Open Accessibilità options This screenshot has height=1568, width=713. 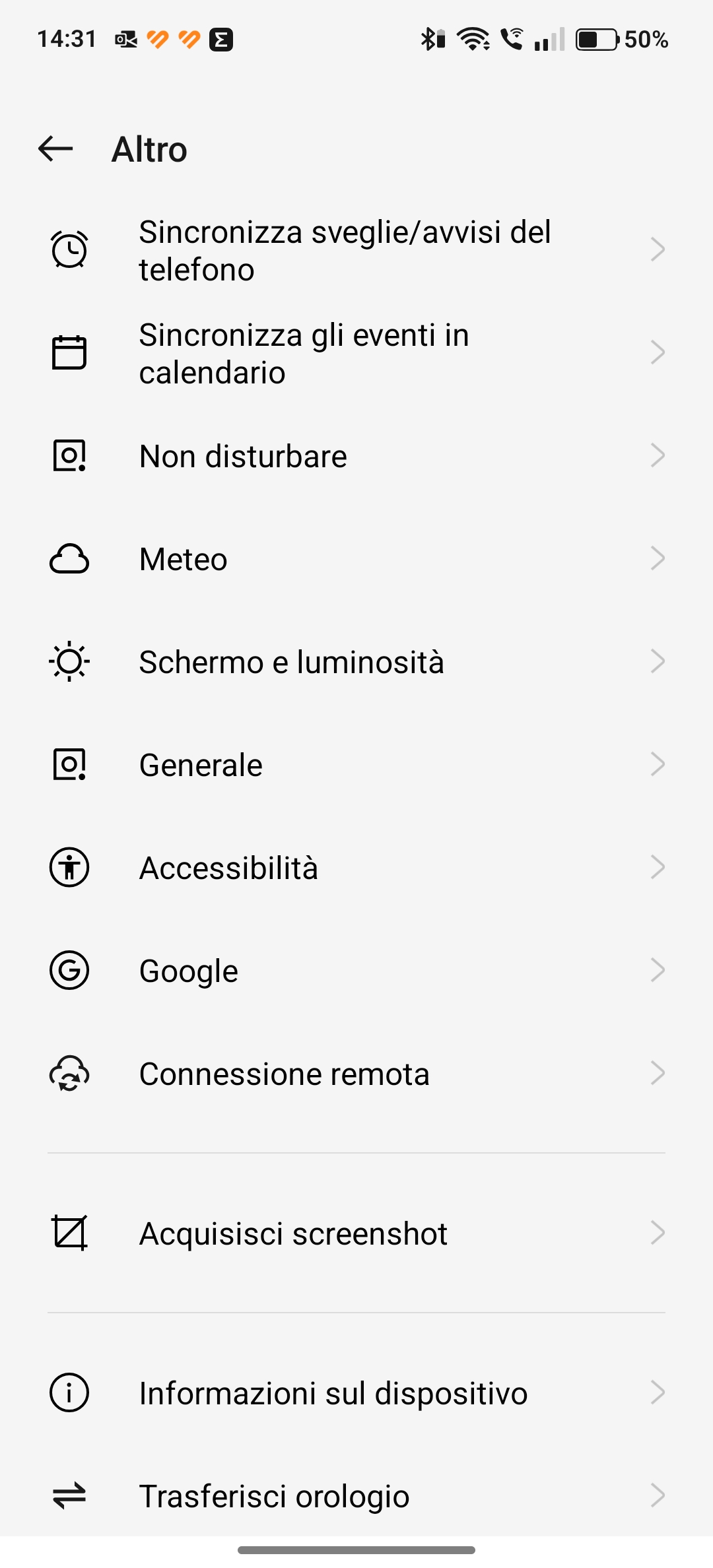(x=356, y=868)
